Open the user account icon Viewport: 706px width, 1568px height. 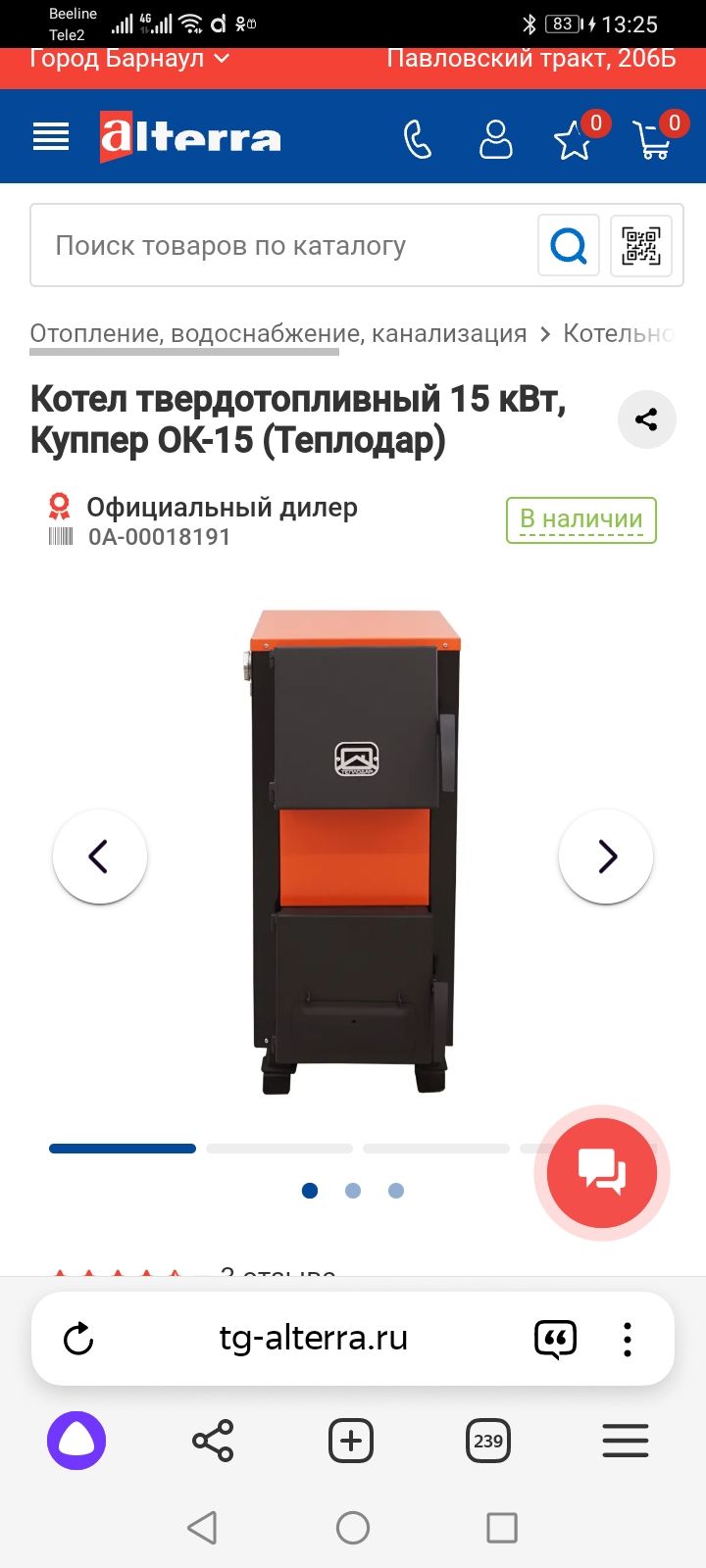(x=495, y=139)
